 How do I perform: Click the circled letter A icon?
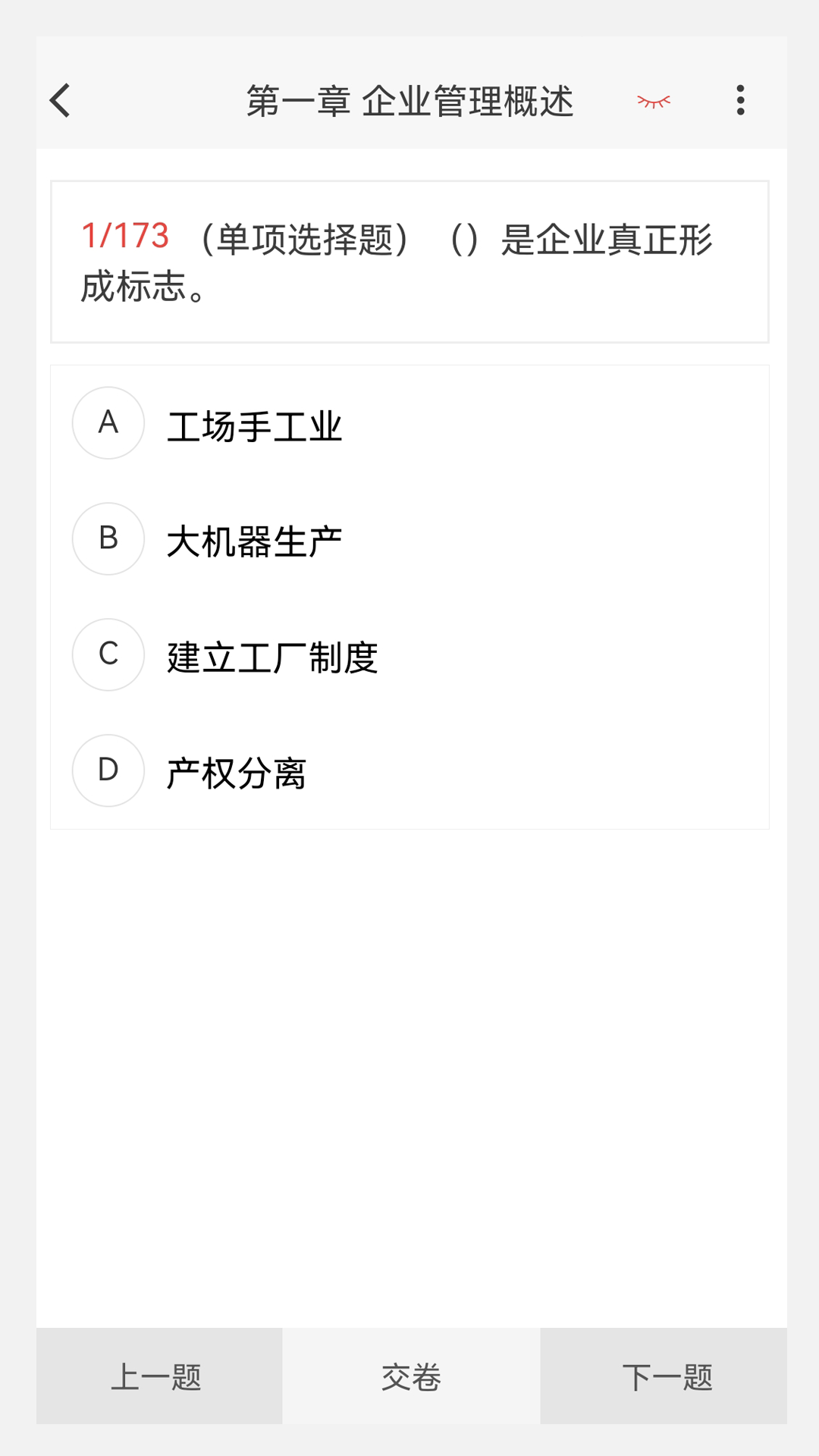pos(108,423)
